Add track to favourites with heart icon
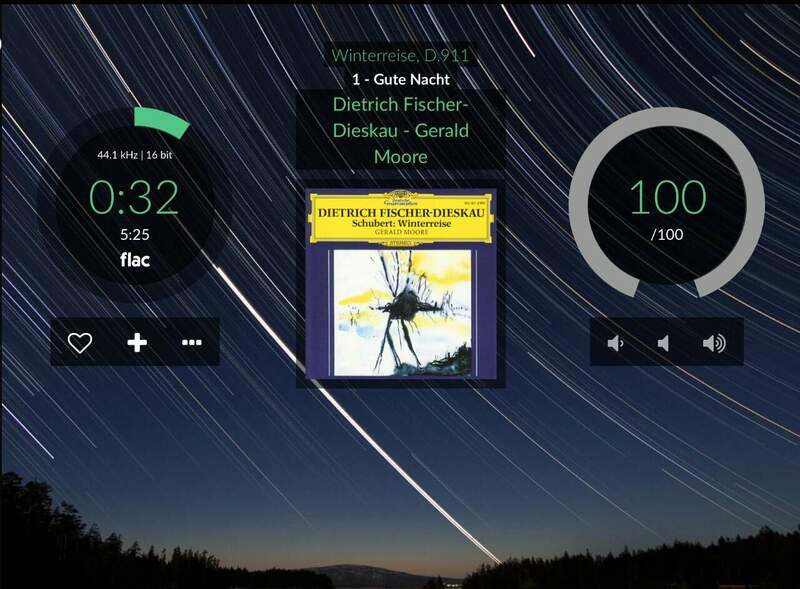800x589 pixels. 80,343
